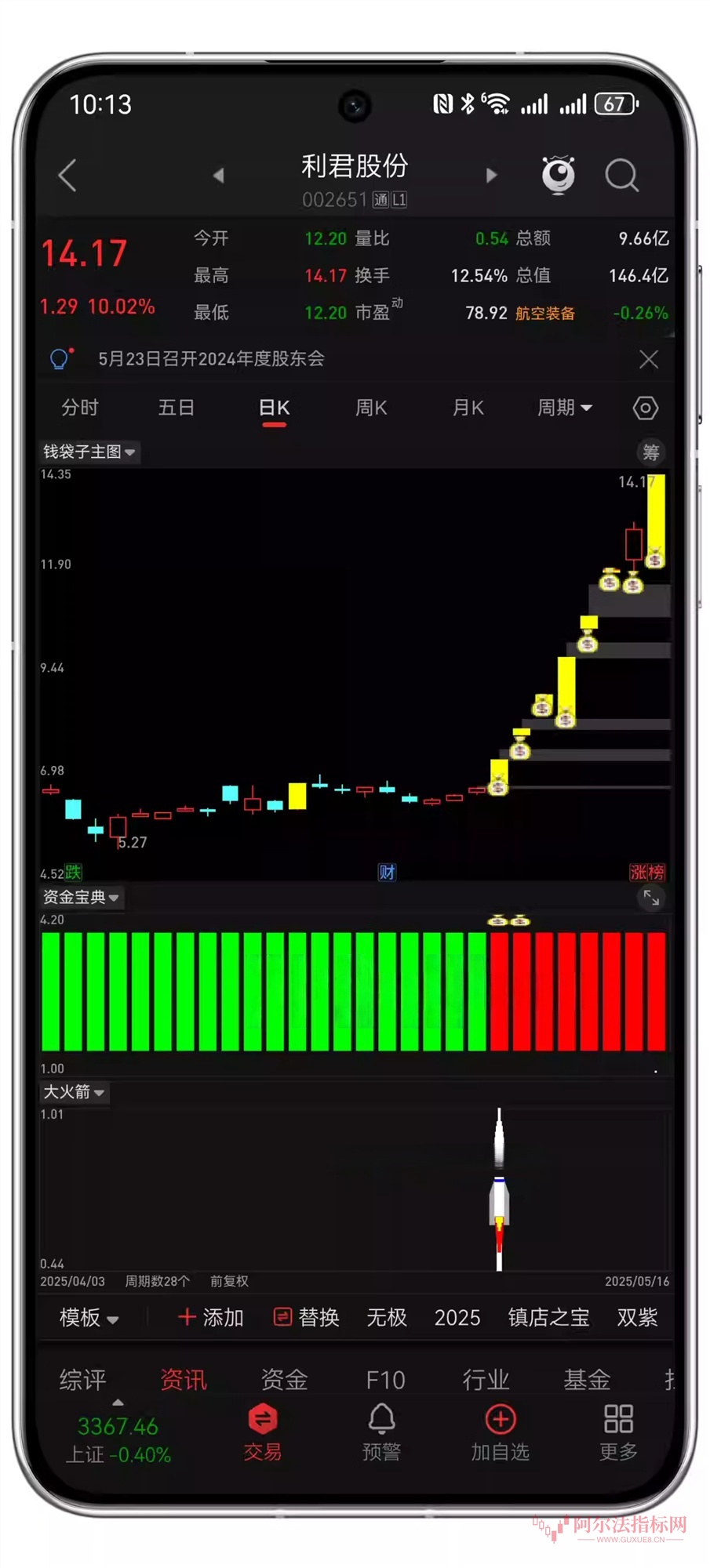Dismiss the shareholder meeting announcement banner

point(649,359)
